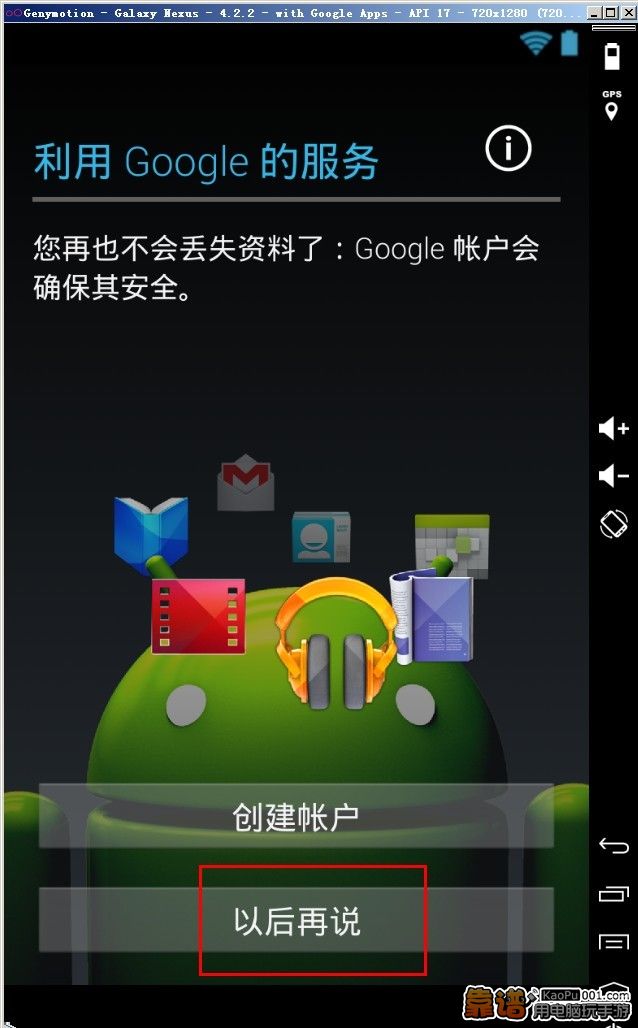
Task: Tap 创建帐户 to create an account
Action: pos(296,816)
